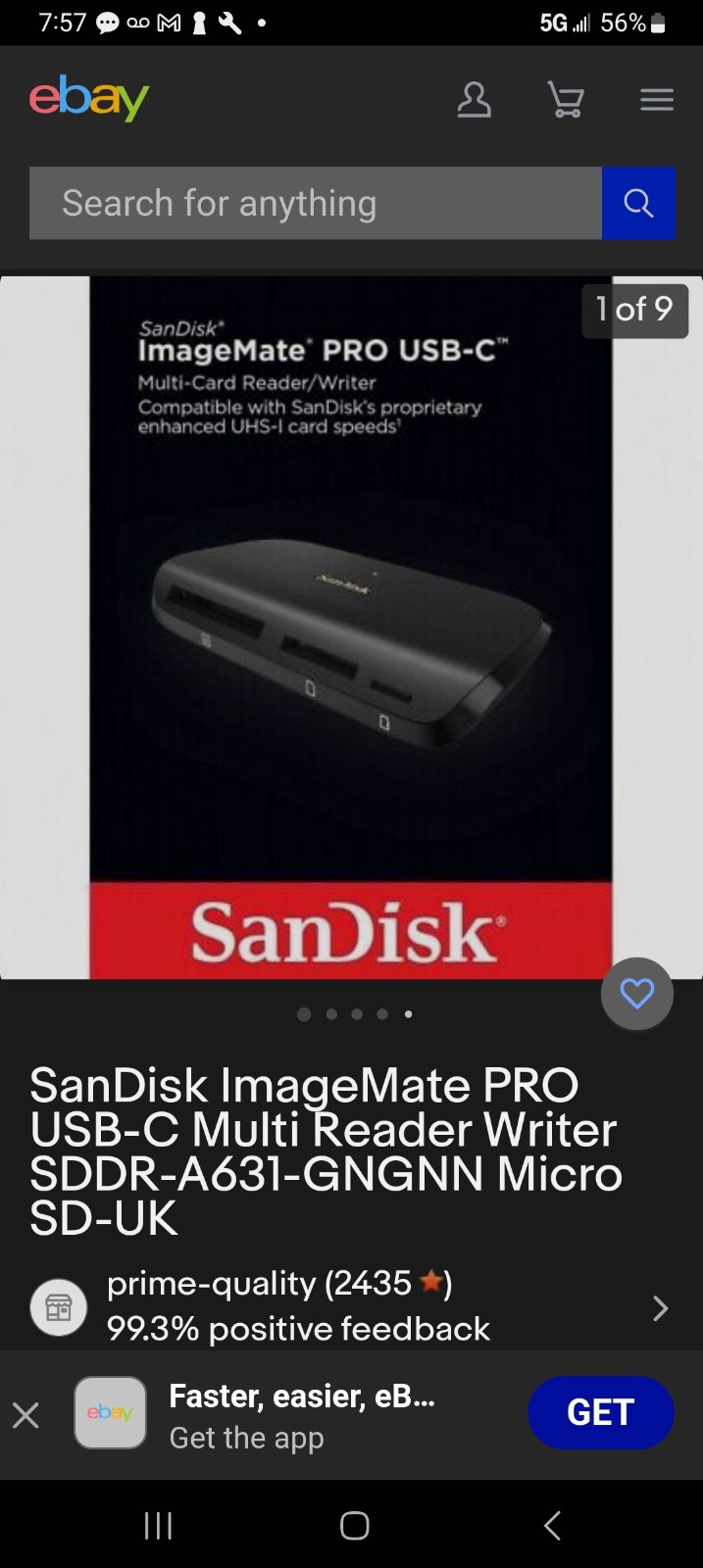Open the SanDisk ImageMate product image
Image resolution: width=703 pixels, height=1568 pixels.
(x=351, y=627)
